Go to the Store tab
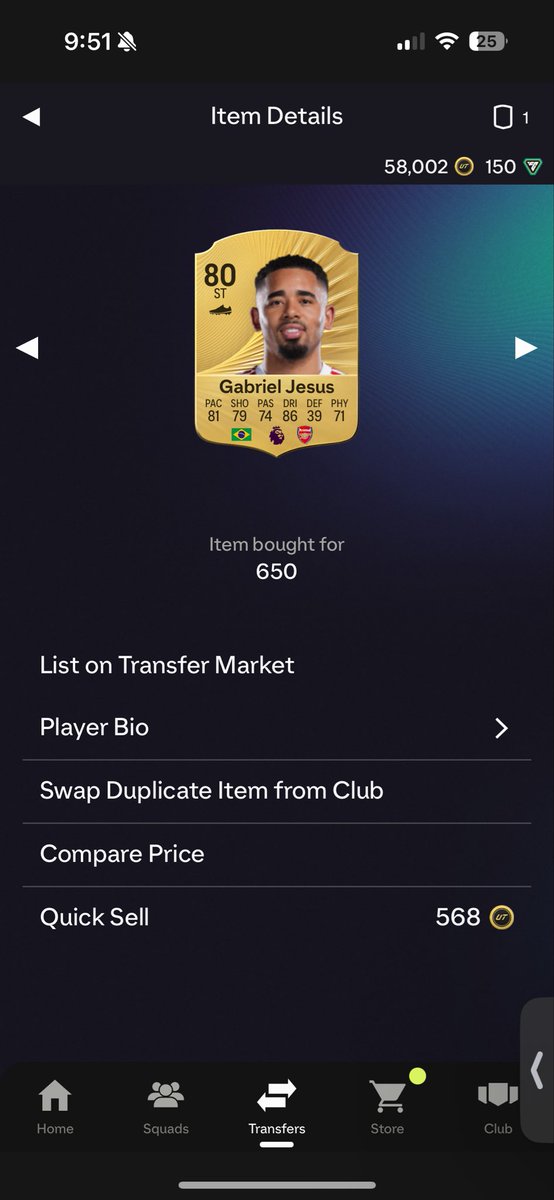This screenshot has width=554, height=1200. click(x=387, y=1106)
